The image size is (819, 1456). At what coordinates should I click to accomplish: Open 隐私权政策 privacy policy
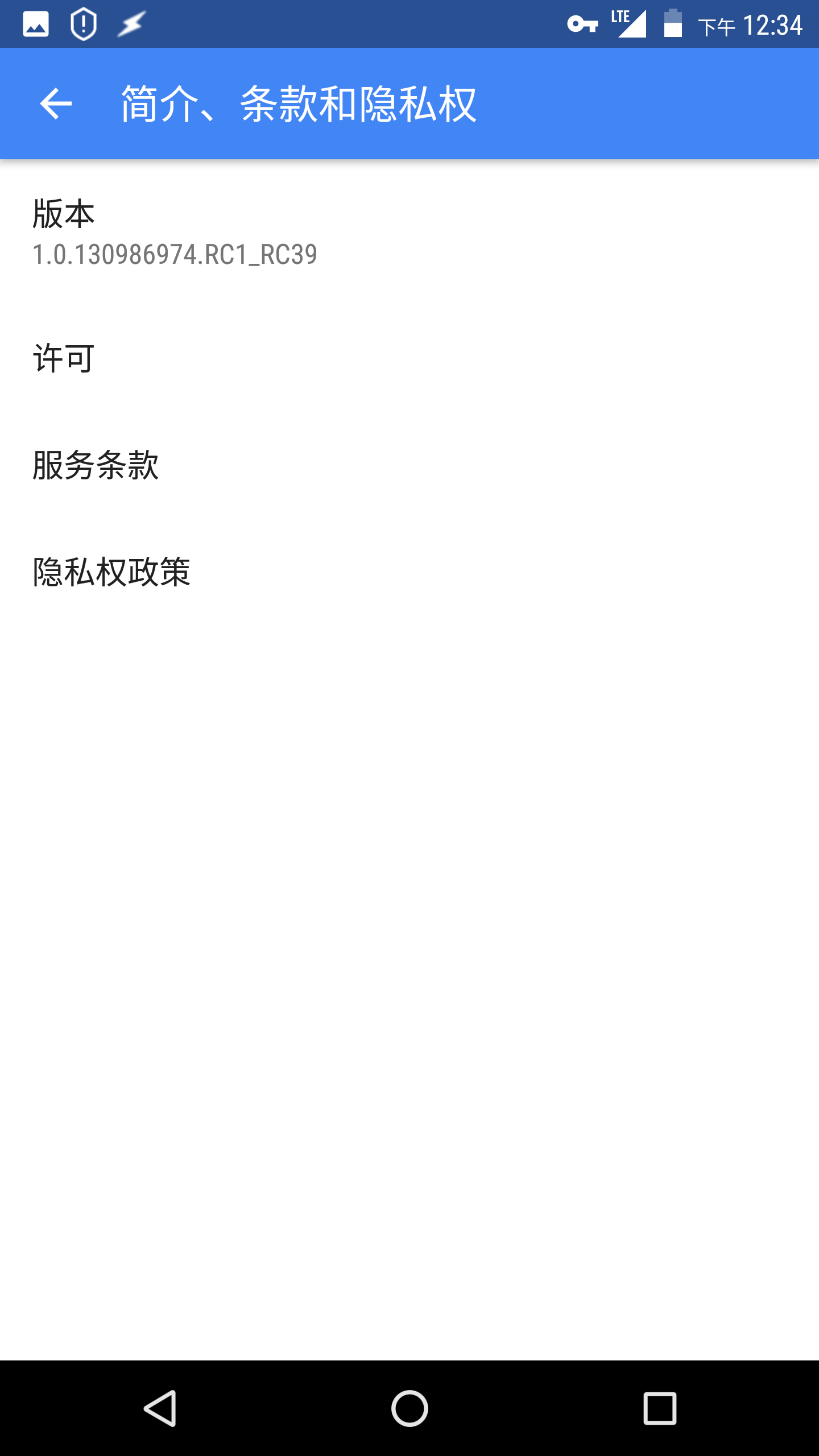point(409,571)
